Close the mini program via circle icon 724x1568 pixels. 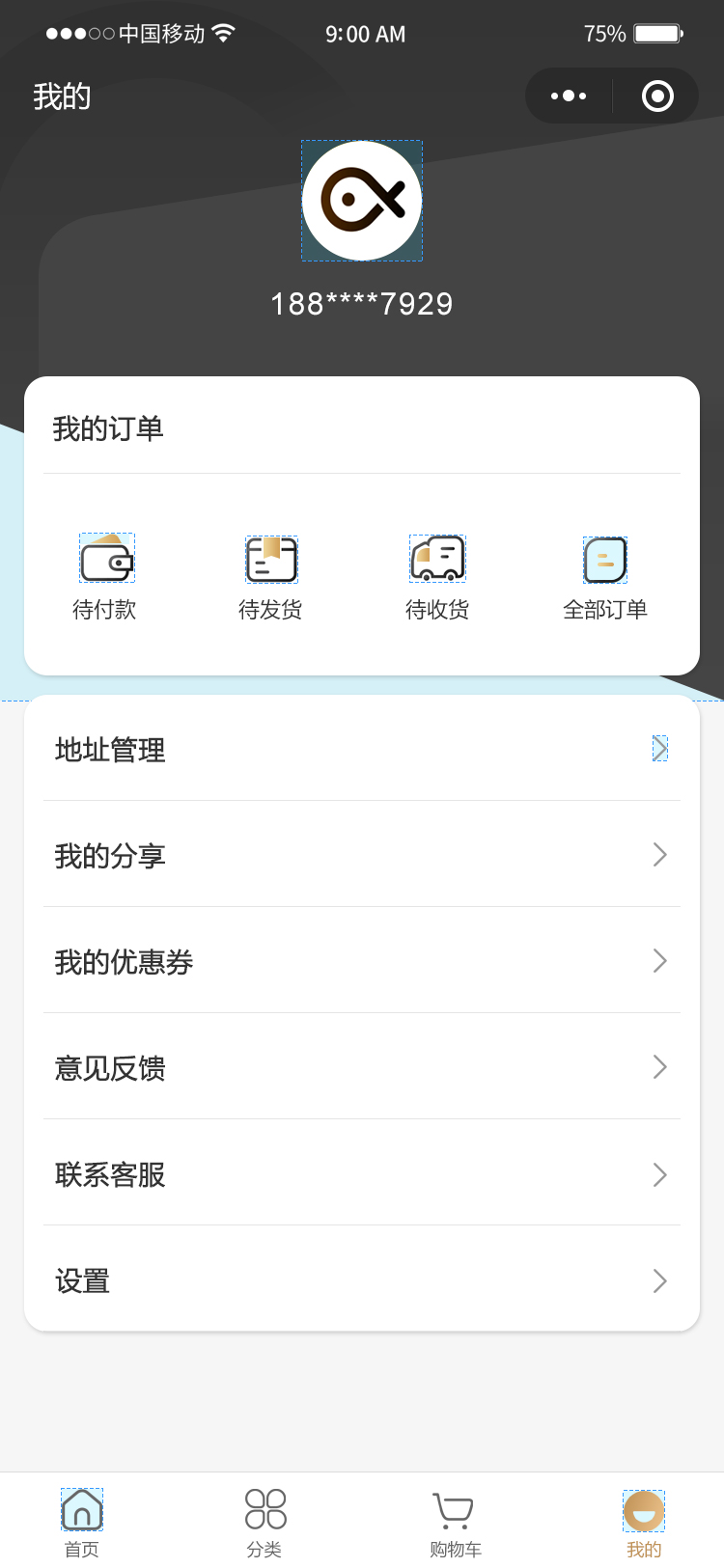657,96
